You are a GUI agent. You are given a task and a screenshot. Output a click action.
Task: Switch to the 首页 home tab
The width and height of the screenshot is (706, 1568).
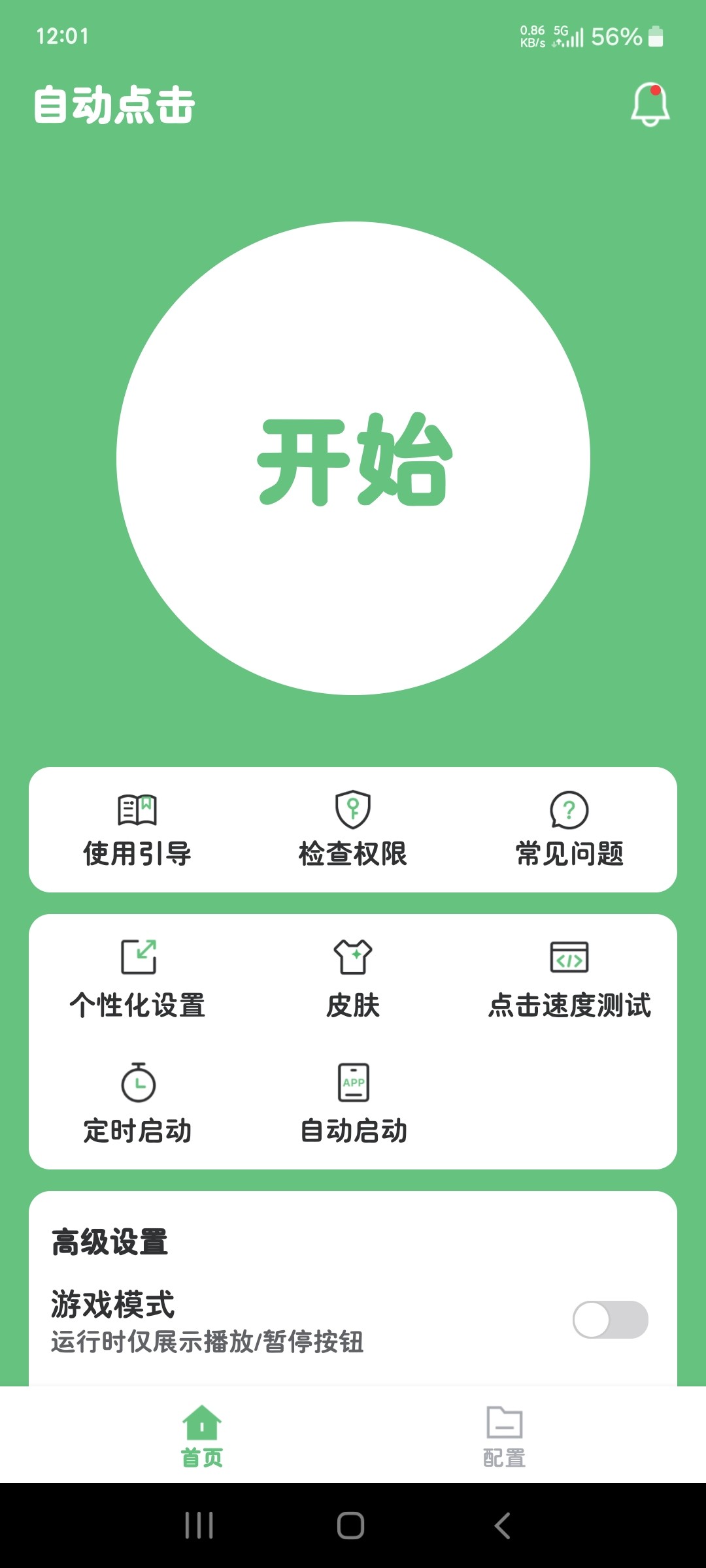pyautogui.click(x=202, y=1436)
